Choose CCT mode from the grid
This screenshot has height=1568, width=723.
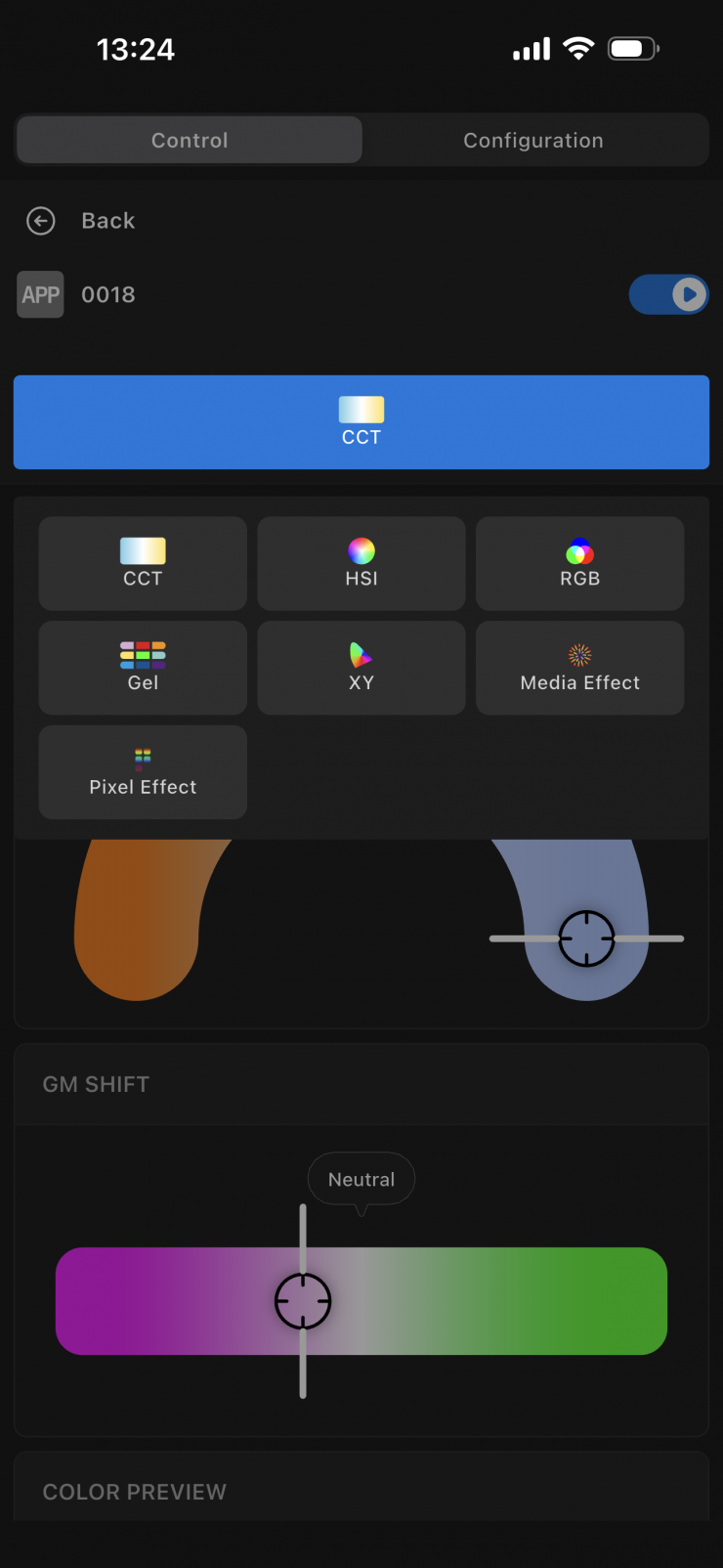(143, 564)
